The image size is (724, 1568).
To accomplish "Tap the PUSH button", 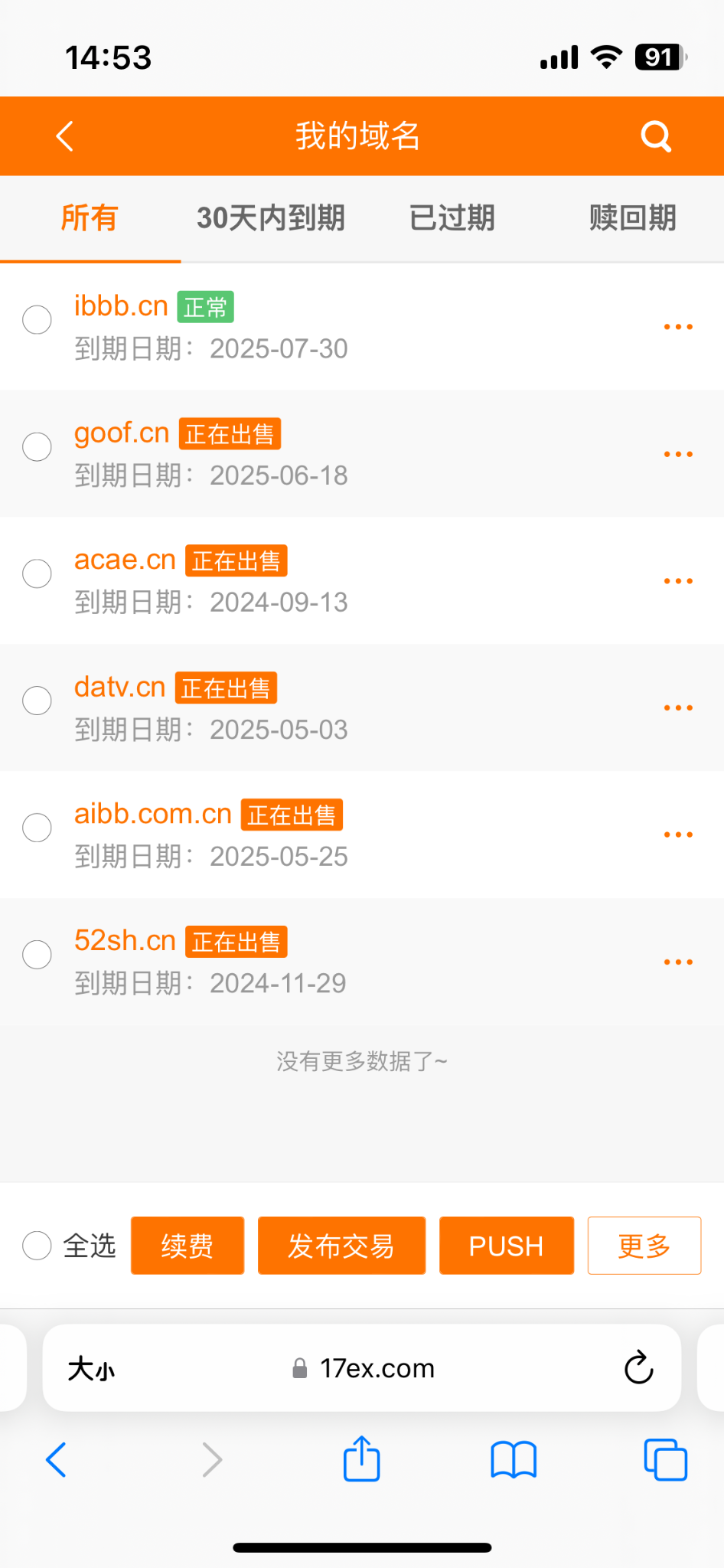I will (x=506, y=1246).
